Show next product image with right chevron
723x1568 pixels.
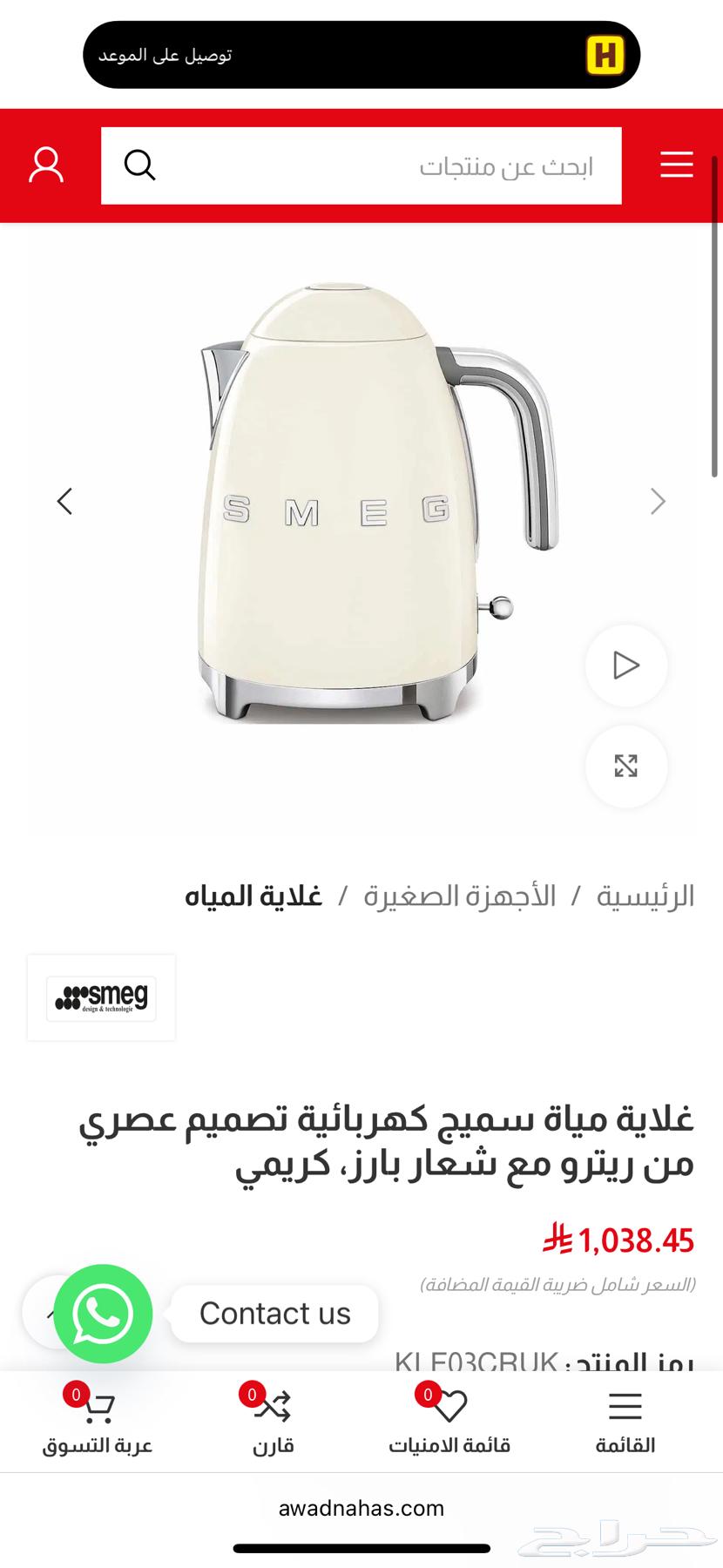(x=659, y=501)
